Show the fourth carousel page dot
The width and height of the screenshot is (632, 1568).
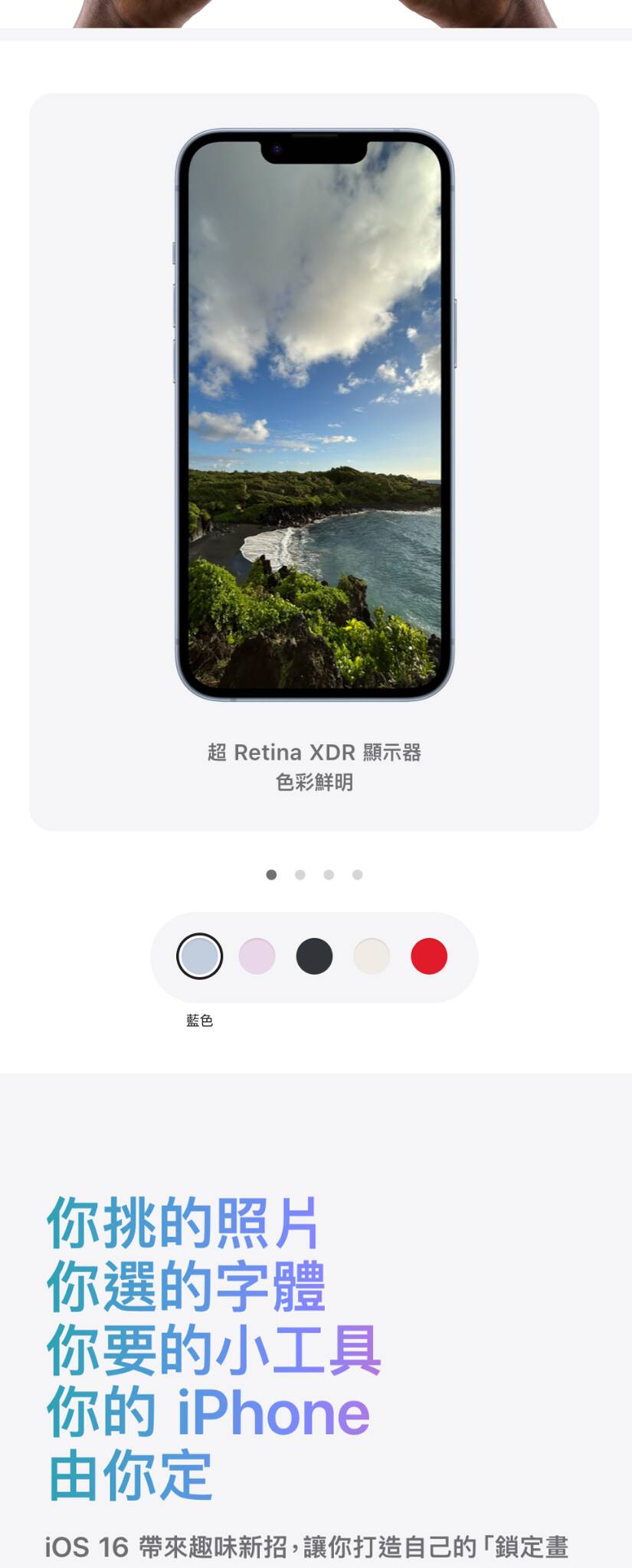[357, 874]
